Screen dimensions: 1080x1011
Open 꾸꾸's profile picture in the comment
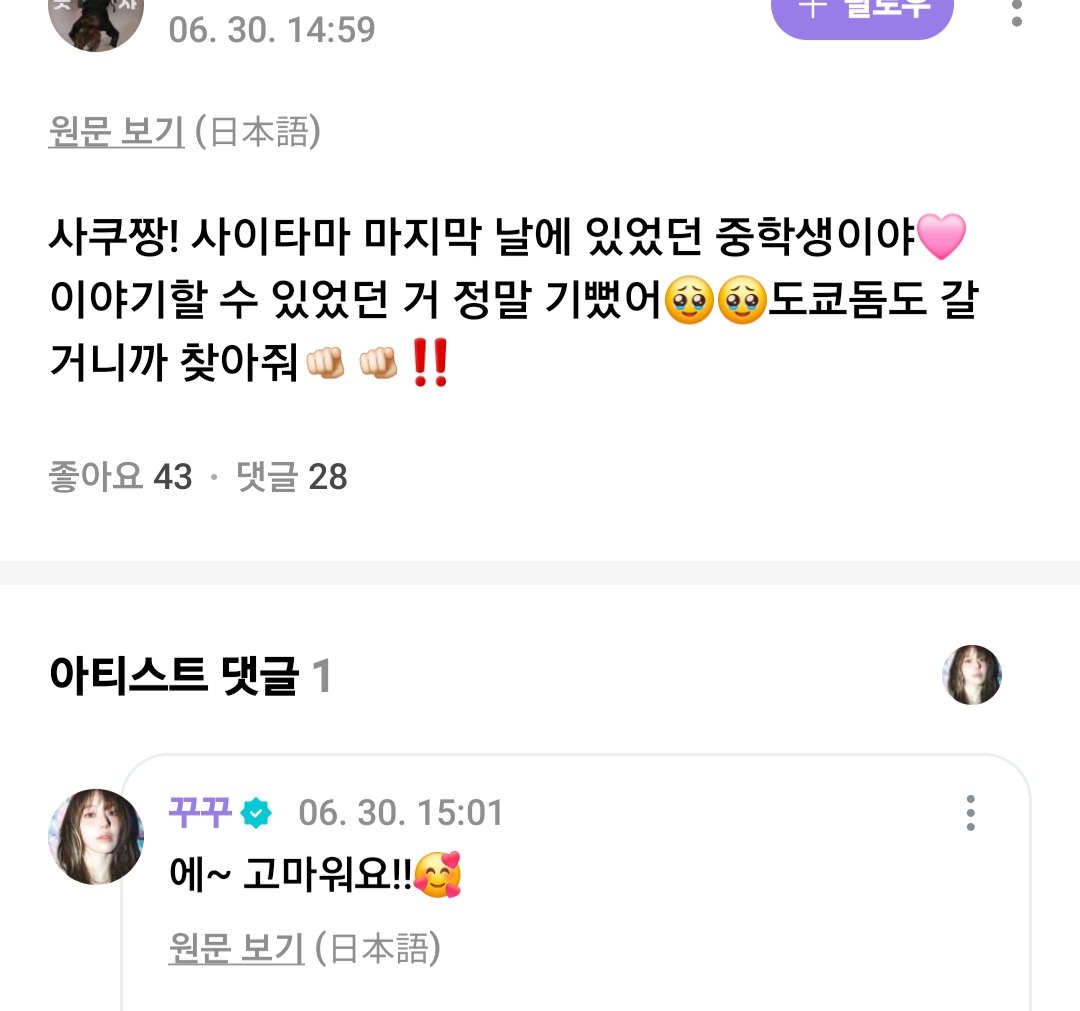(x=96, y=836)
